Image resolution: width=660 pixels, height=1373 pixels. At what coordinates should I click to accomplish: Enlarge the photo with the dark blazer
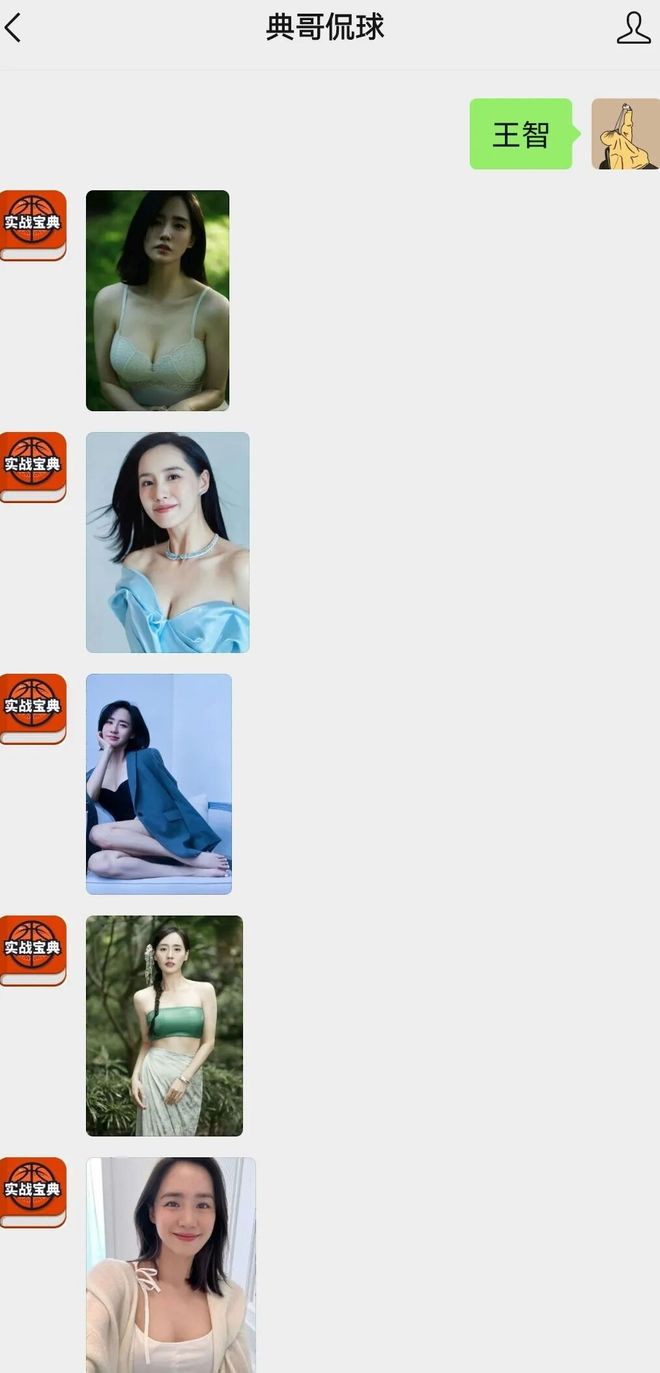pos(158,784)
